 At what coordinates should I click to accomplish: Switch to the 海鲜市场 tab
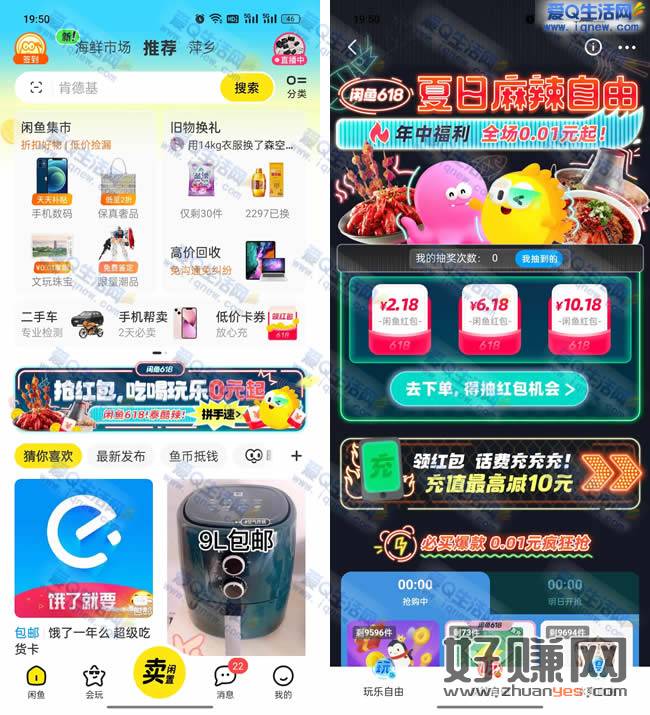pyautogui.click(x=103, y=48)
